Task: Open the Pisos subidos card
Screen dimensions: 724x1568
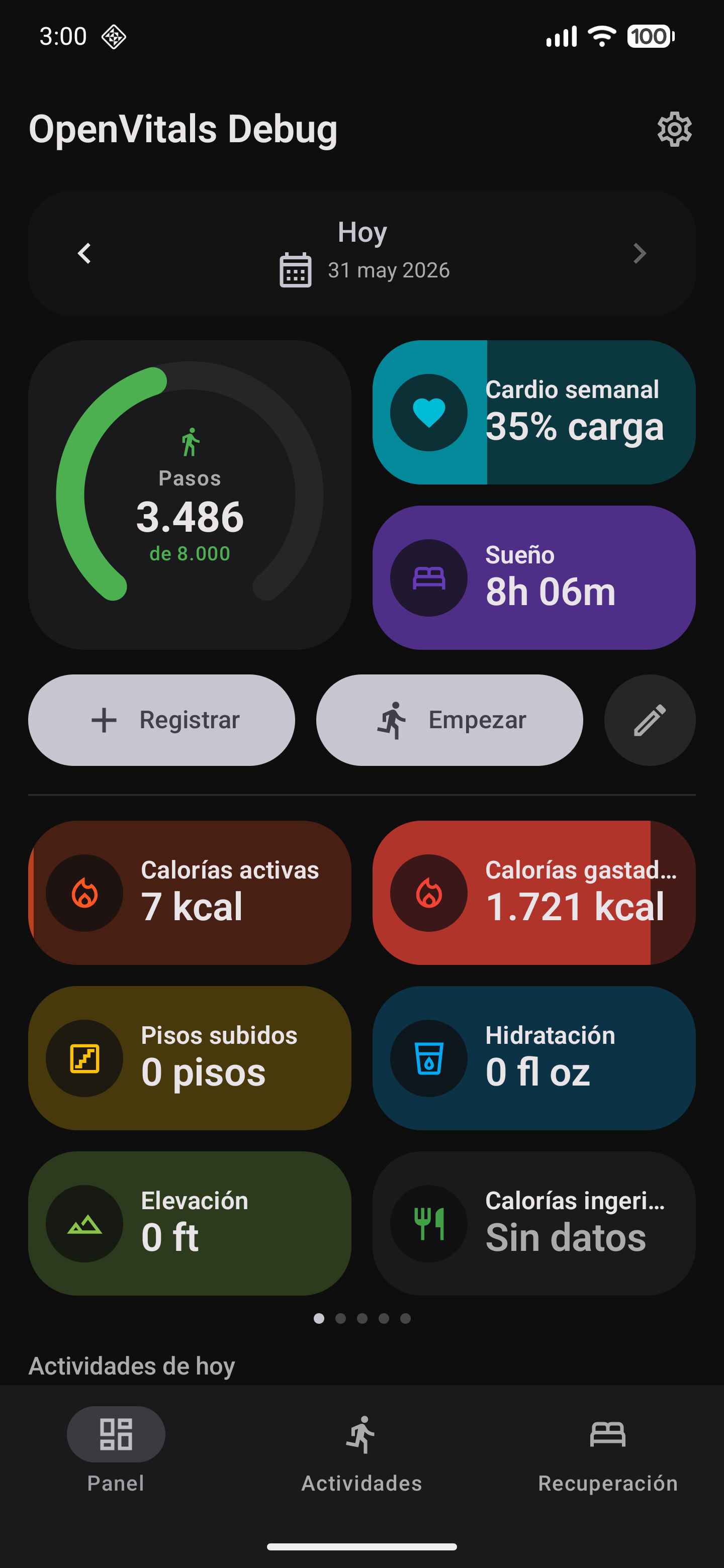Action: pyautogui.click(x=190, y=1058)
